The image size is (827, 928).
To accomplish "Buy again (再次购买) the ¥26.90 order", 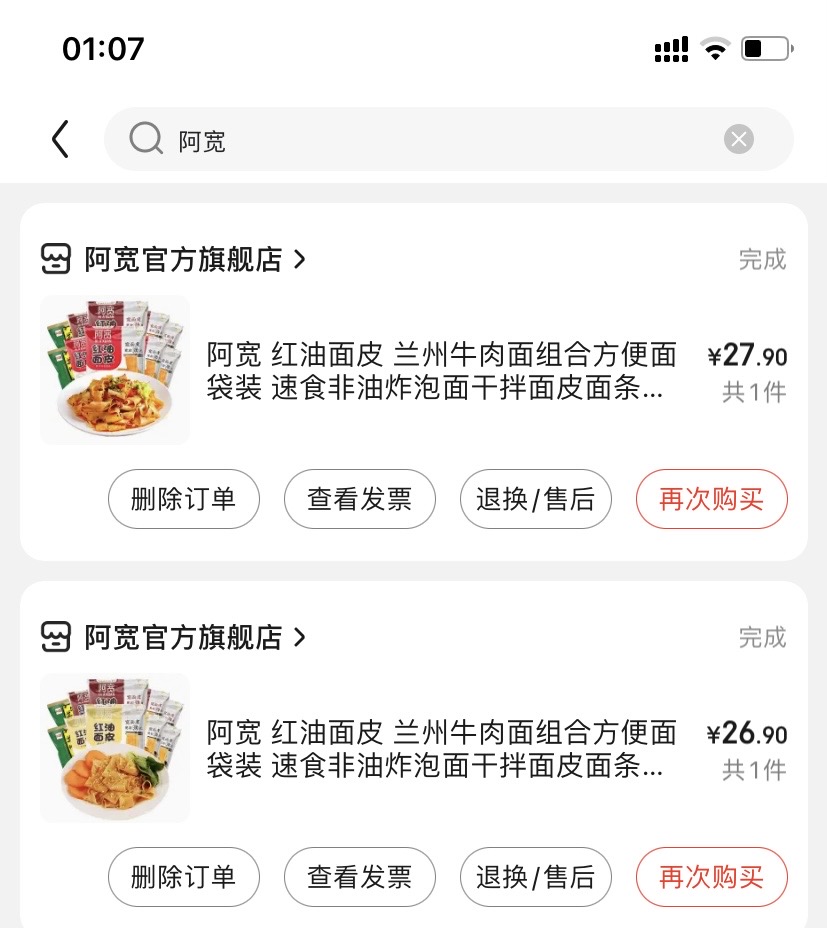I will pyautogui.click(x=711, y=877).
